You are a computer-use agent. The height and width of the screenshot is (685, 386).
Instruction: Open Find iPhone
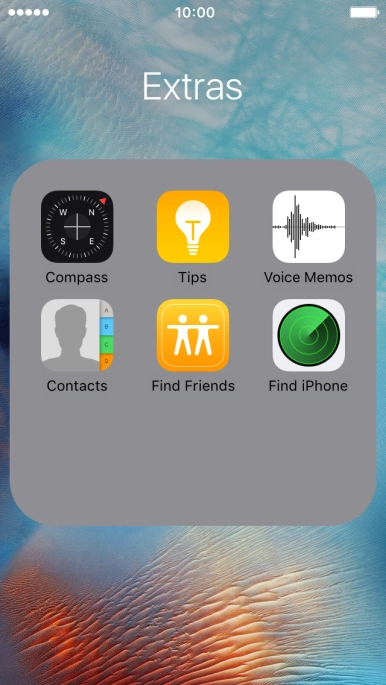tap(309, 335)
